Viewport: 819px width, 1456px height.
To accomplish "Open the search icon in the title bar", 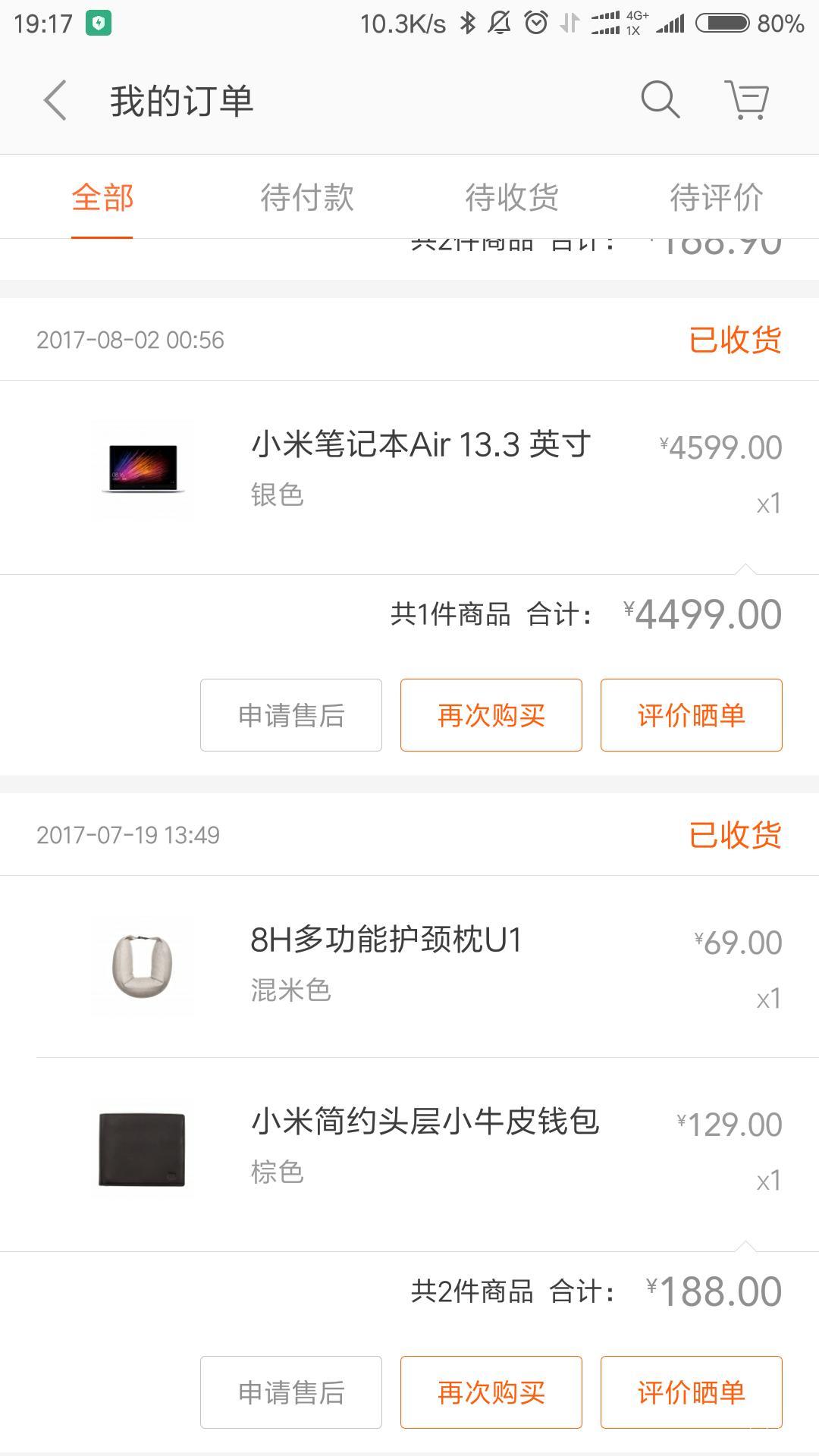I will [659, 99].
